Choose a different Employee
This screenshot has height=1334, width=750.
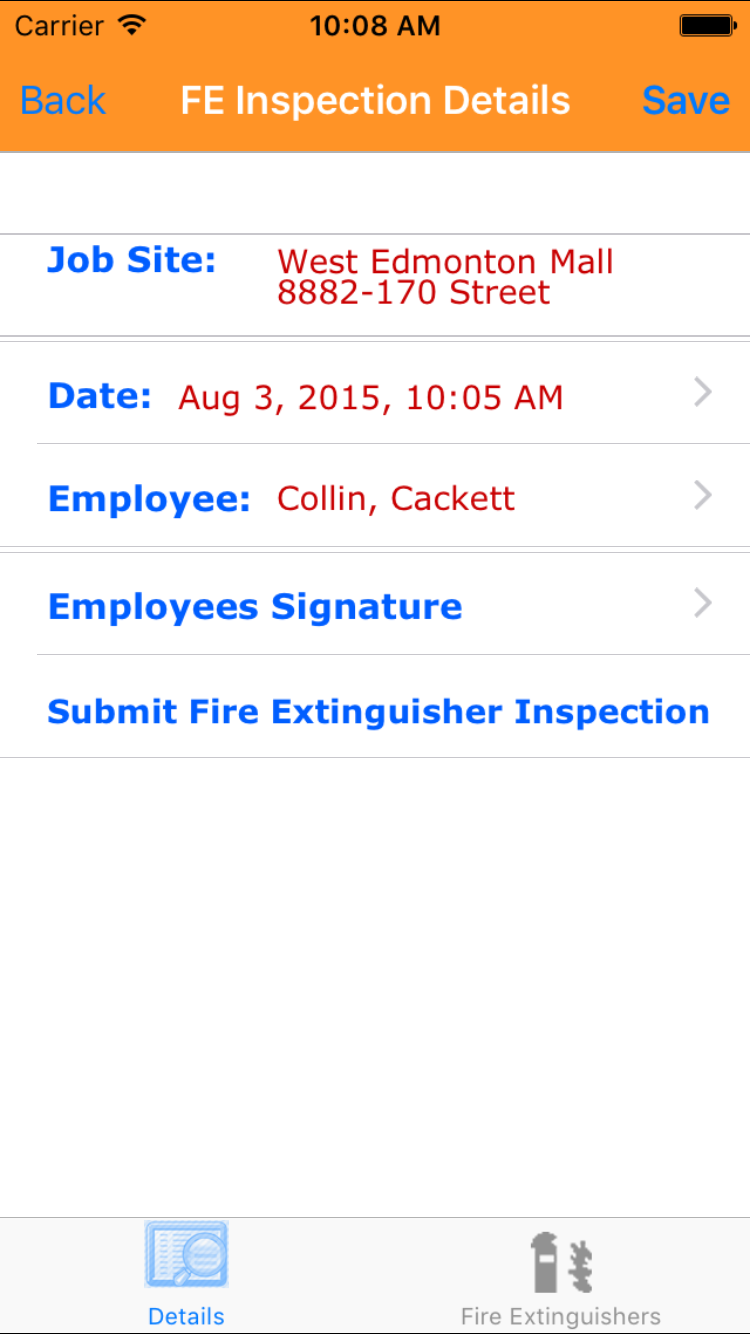pos(375,498)
